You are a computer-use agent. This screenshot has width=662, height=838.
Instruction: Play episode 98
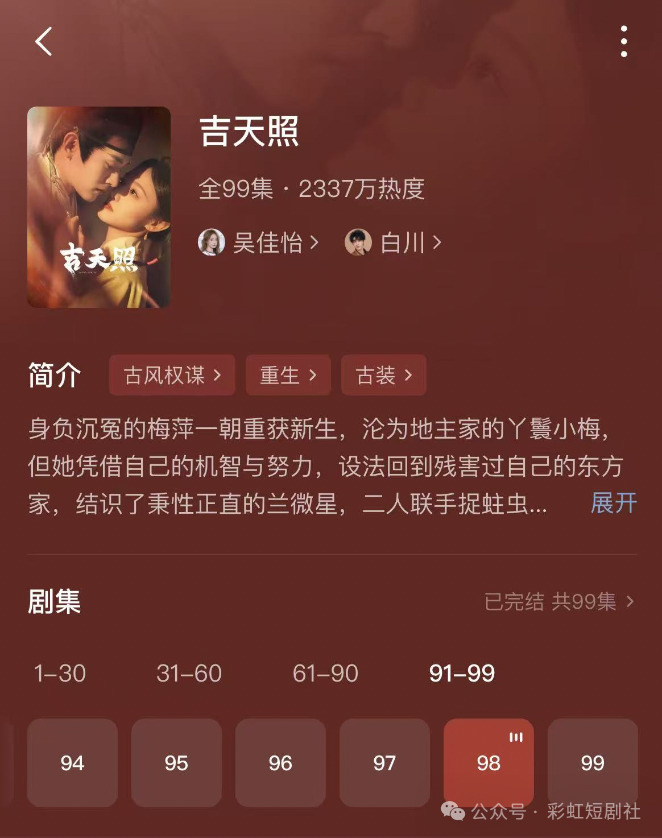click(x=488, y=763)
